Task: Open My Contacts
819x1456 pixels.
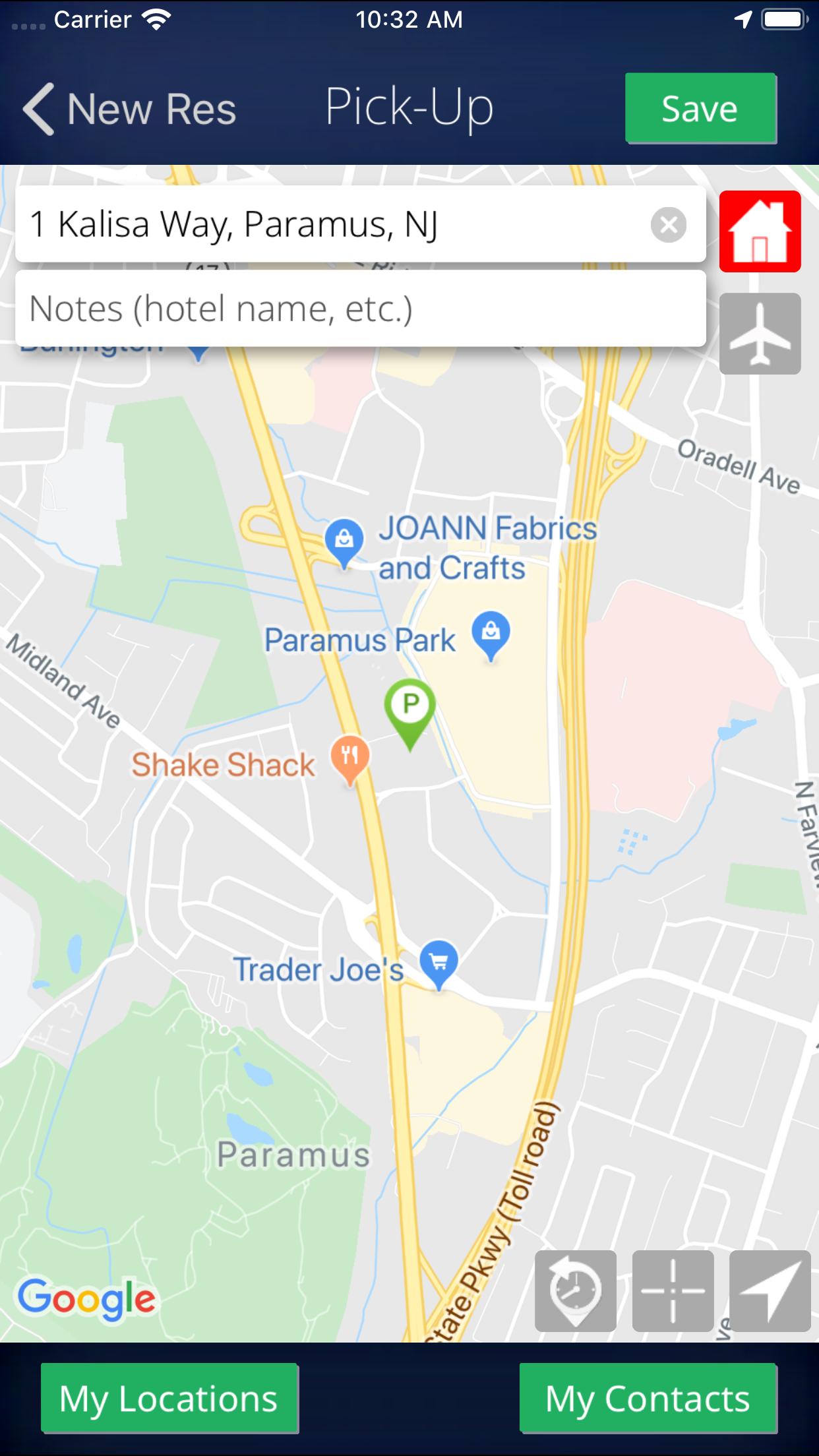Action: pyautogui.click(x=648, y=1398)
